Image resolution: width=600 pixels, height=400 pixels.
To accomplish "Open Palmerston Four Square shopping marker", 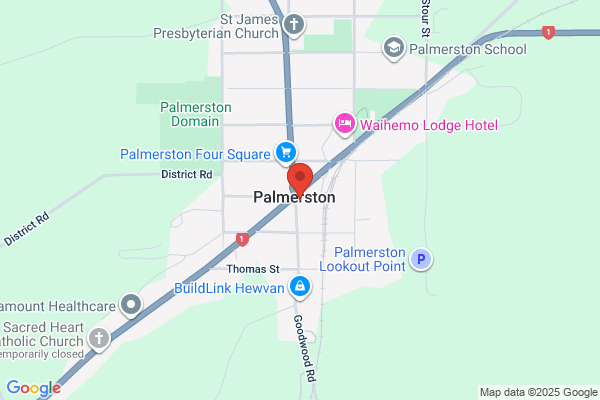I will click(x=286, y=153).
